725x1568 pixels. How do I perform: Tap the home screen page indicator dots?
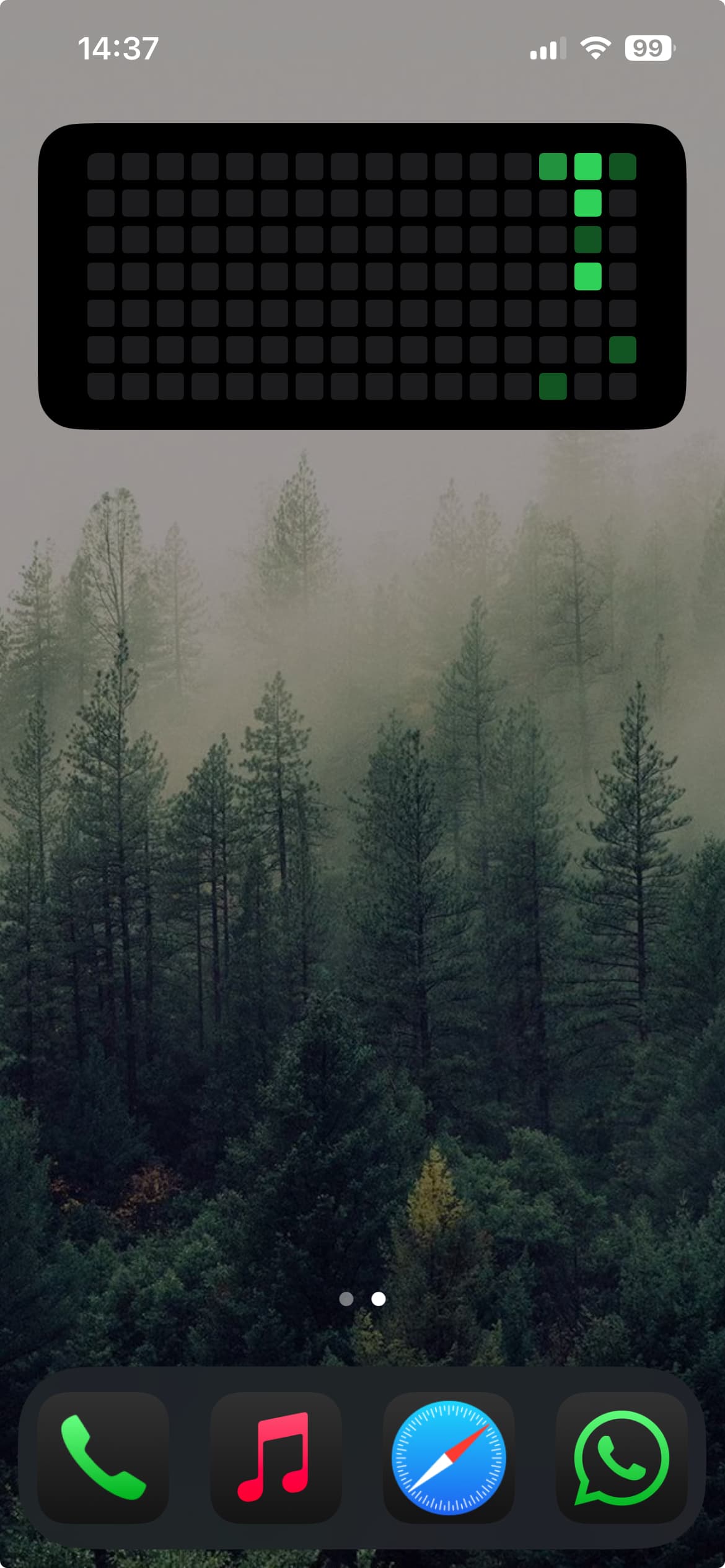(x=362, y=1299)
